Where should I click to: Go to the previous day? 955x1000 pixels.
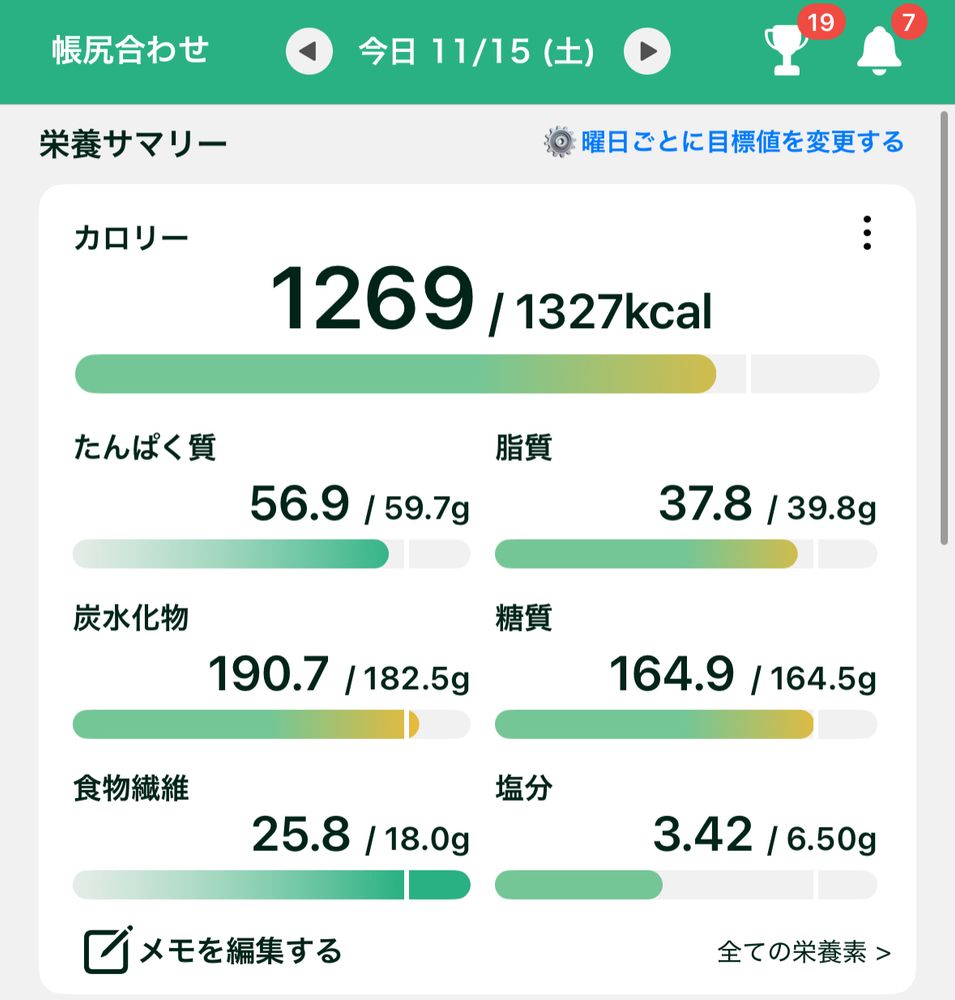coord(309,51)
